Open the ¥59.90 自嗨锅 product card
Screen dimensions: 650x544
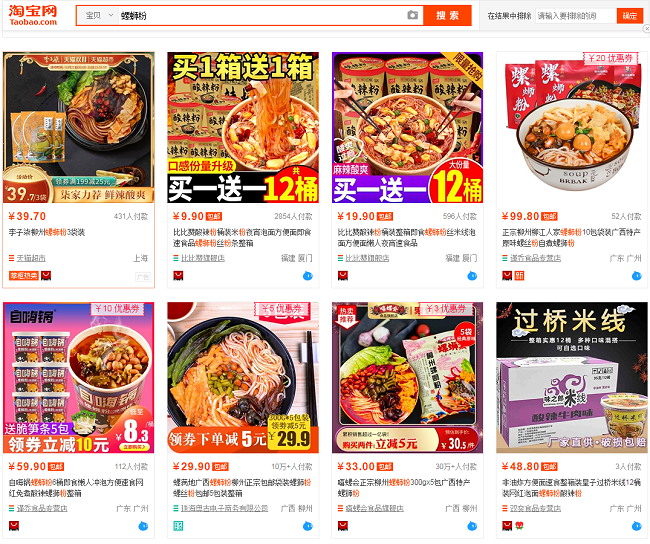(79, 376)
